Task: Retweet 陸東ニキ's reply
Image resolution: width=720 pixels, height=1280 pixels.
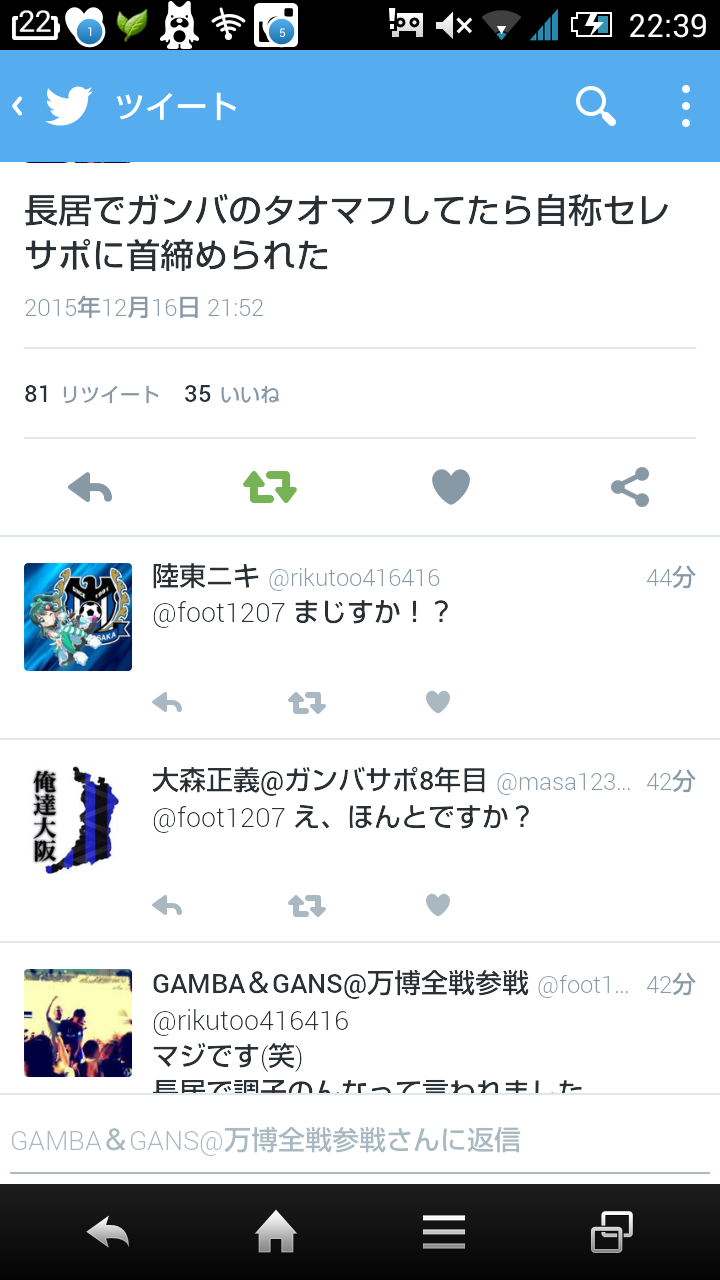Action: tap(307, 703)
